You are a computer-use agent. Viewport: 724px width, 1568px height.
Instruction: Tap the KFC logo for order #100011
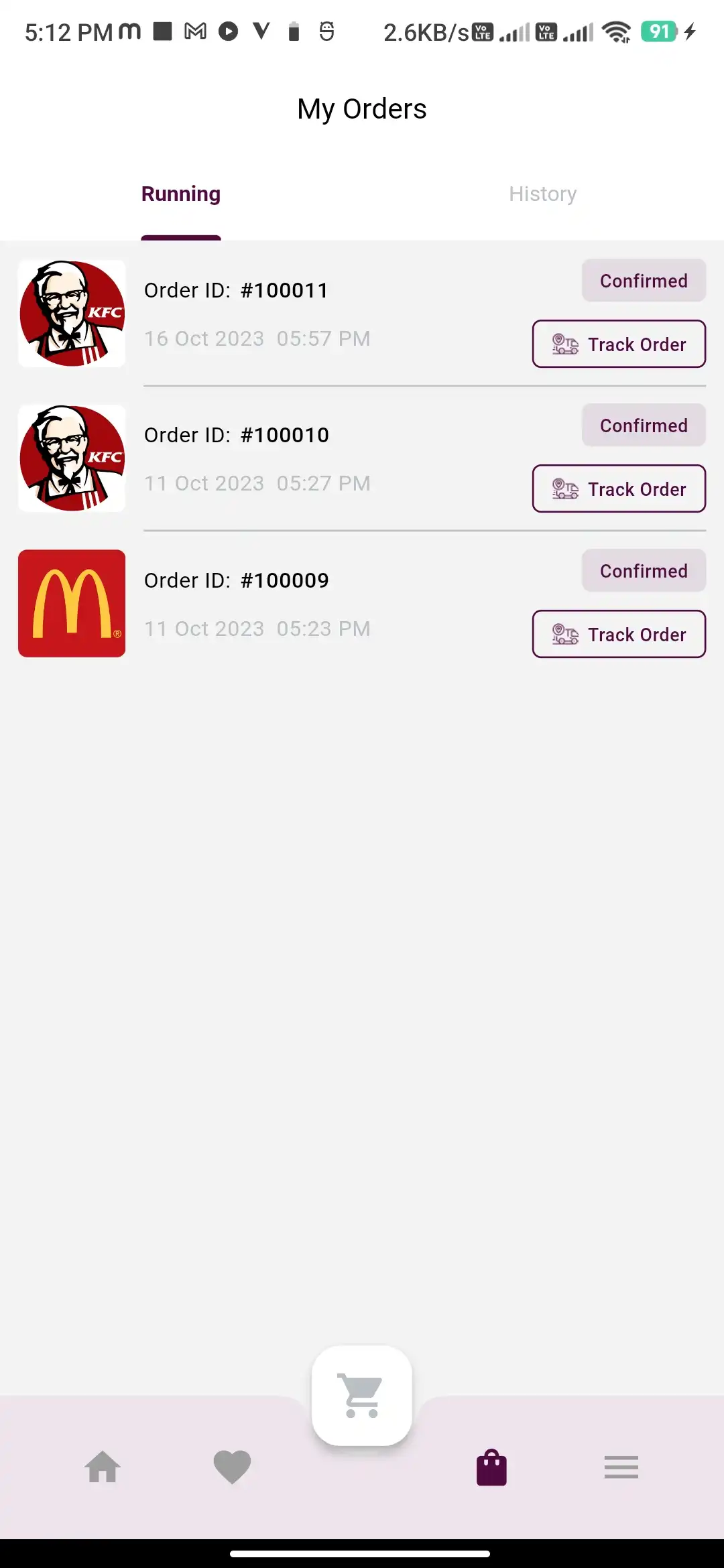pos(71,313)
